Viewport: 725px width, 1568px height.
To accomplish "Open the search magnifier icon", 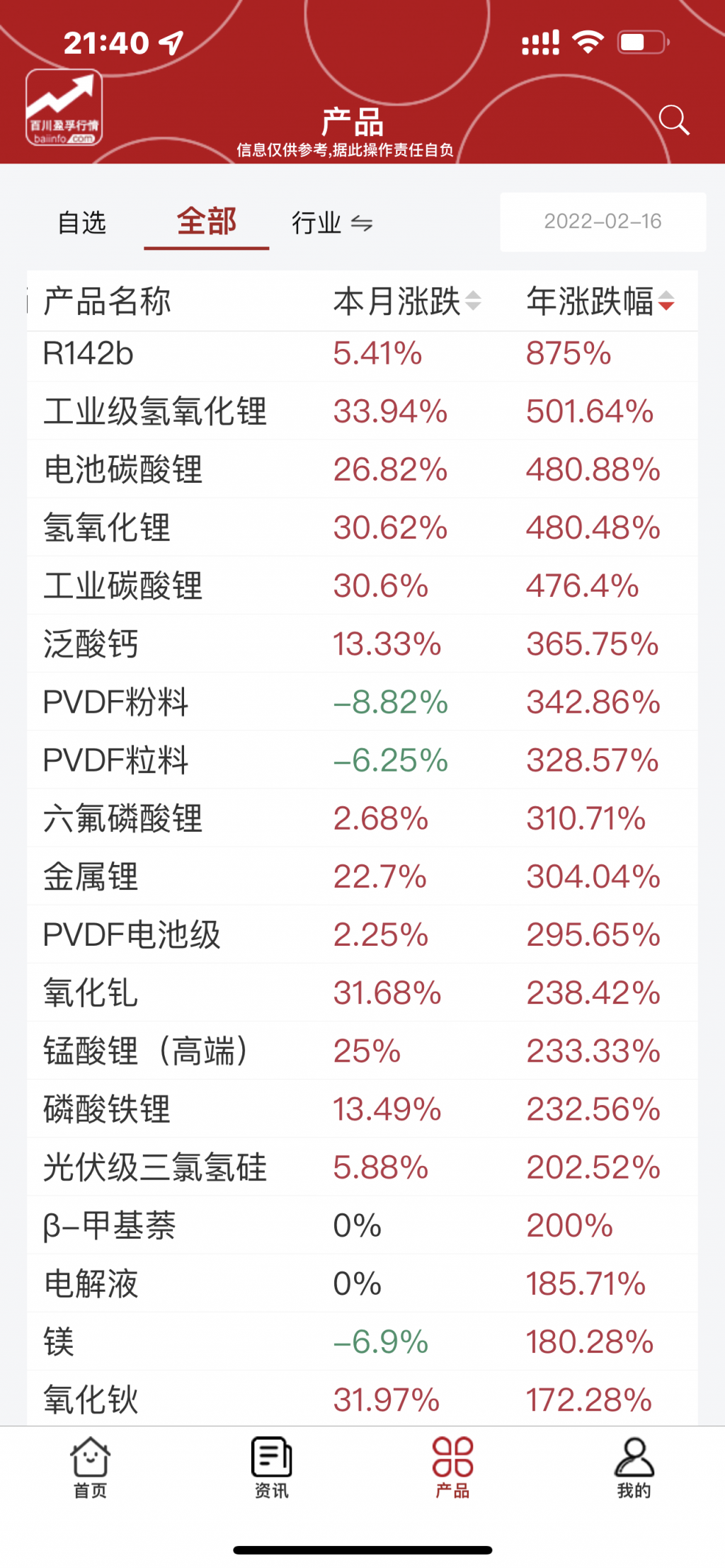I will pos(673,120).
